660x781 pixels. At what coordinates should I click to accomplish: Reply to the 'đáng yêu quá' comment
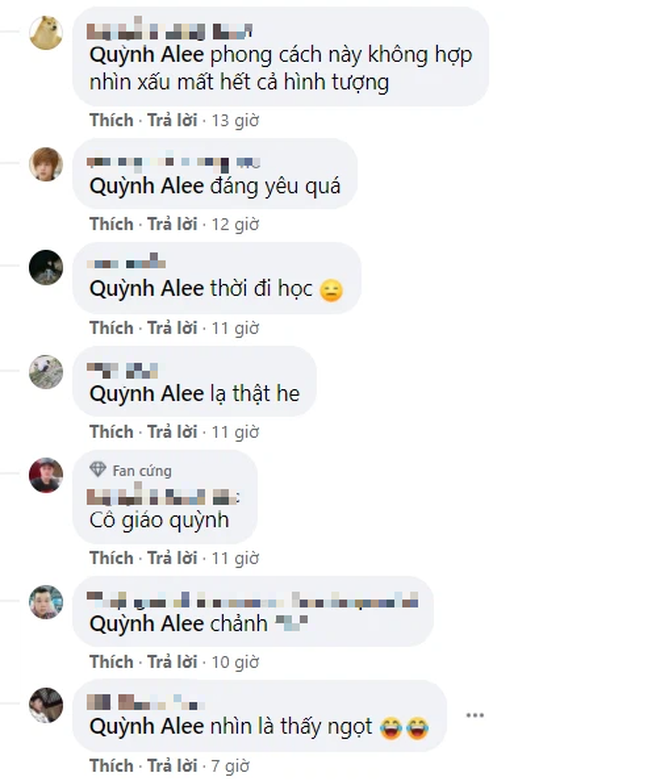coord(172,224)
